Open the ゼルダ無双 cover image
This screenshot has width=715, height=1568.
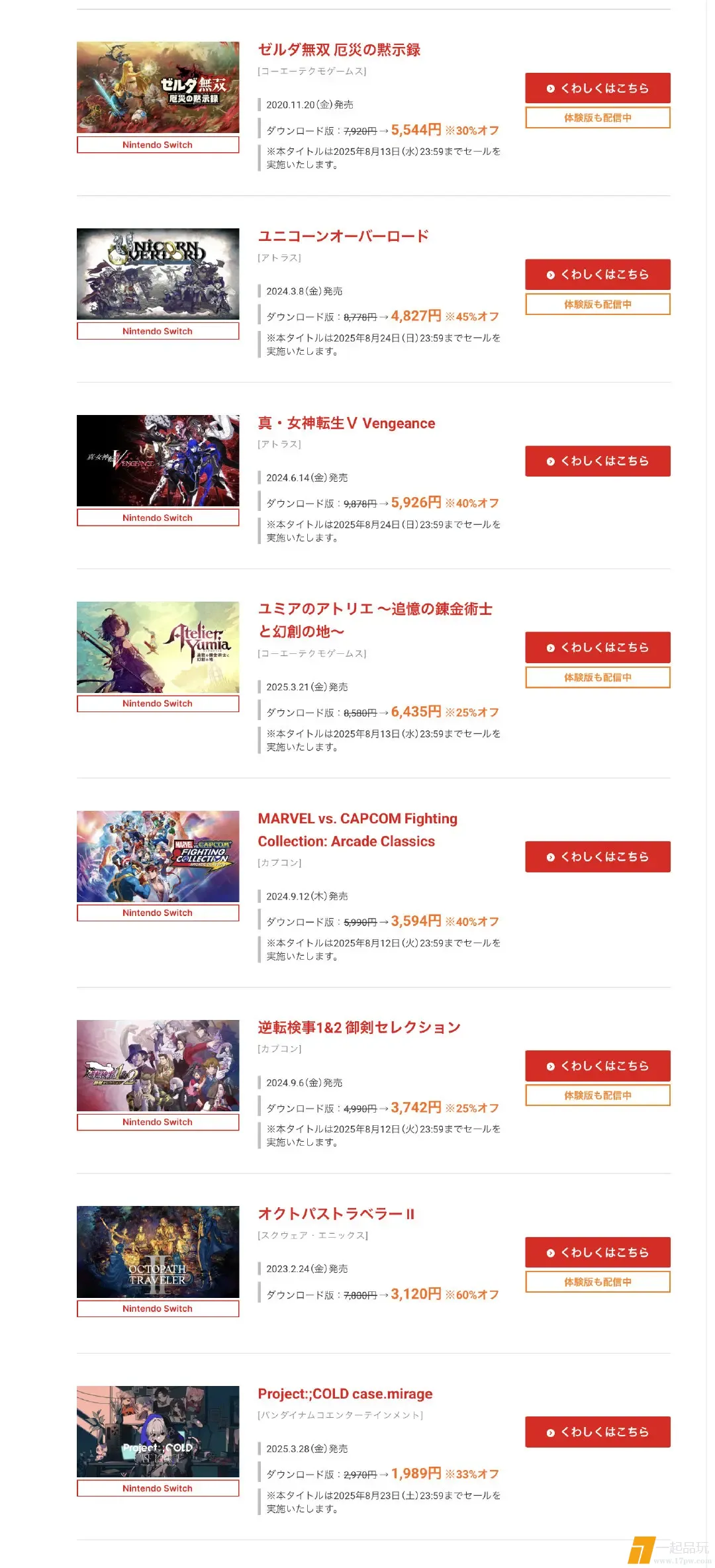158,87
